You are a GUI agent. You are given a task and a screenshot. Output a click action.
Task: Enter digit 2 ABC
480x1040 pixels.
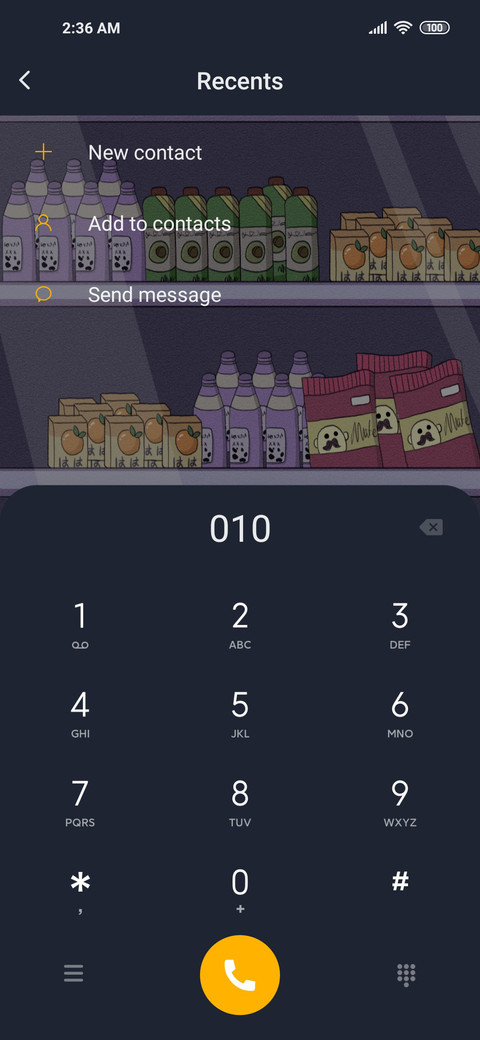pyautogui.click(x=240, y=625)
